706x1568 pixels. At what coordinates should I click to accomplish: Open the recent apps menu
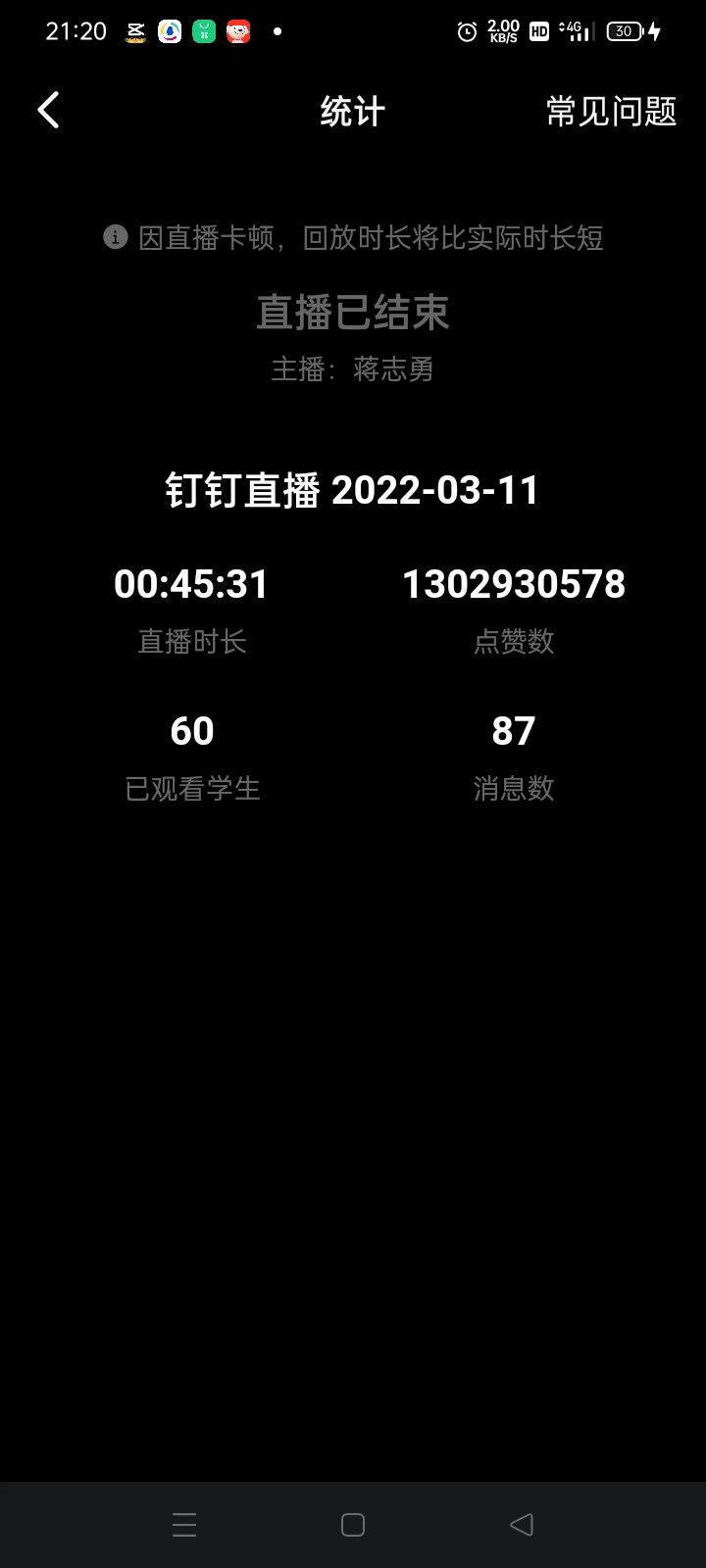tap(184, 1525)
